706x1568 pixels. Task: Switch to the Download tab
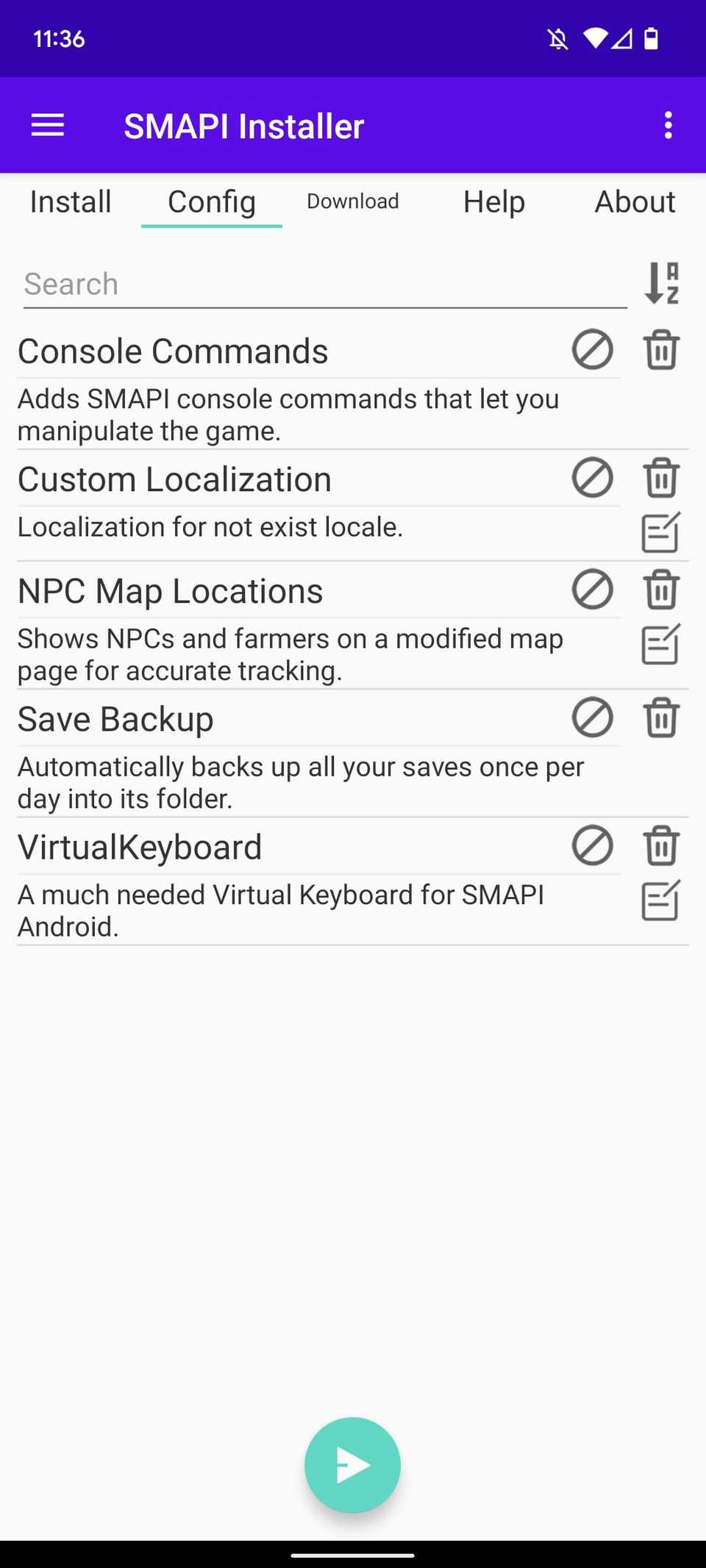[352, 201]
